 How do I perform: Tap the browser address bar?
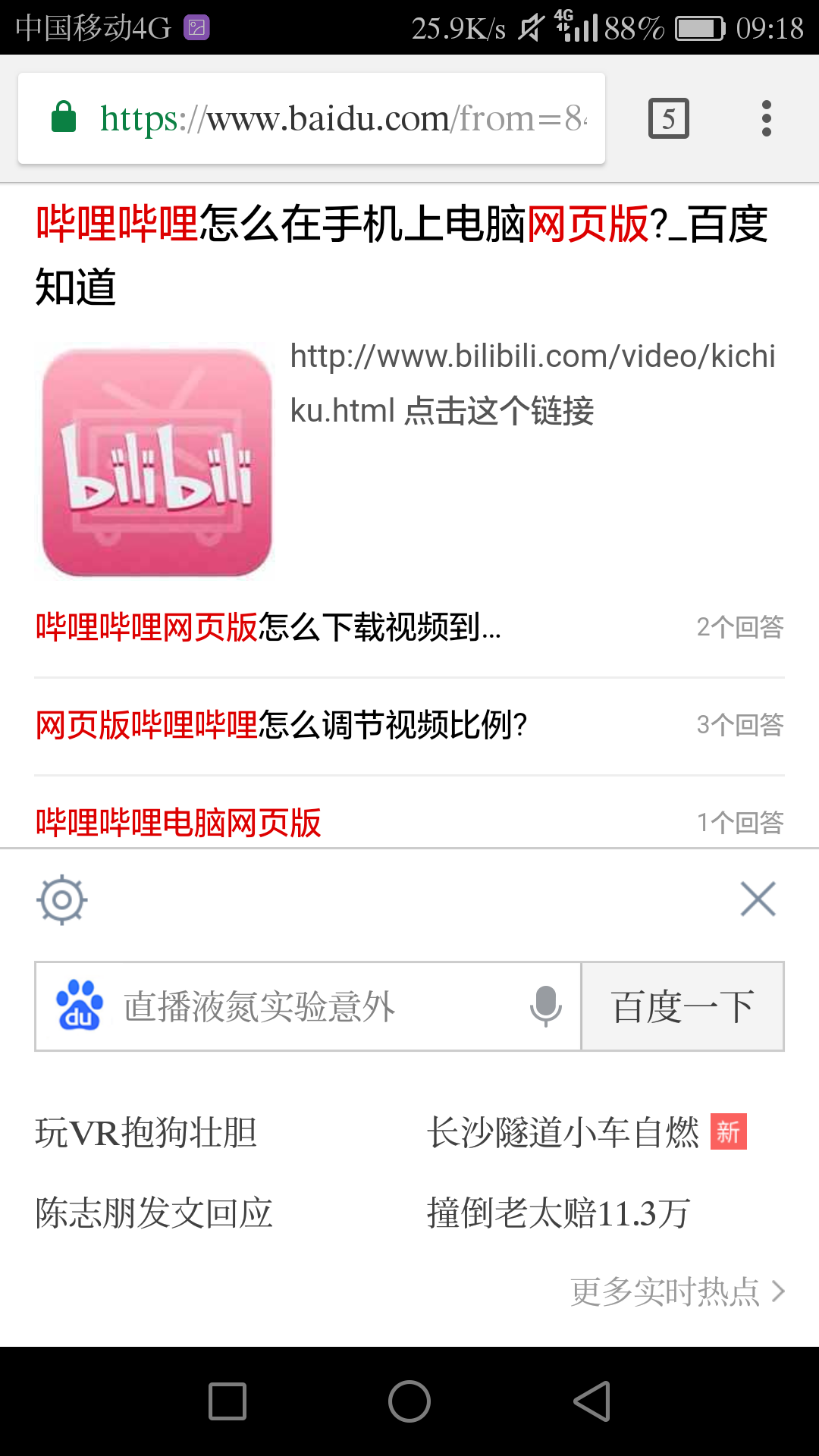tap(341, 118)
